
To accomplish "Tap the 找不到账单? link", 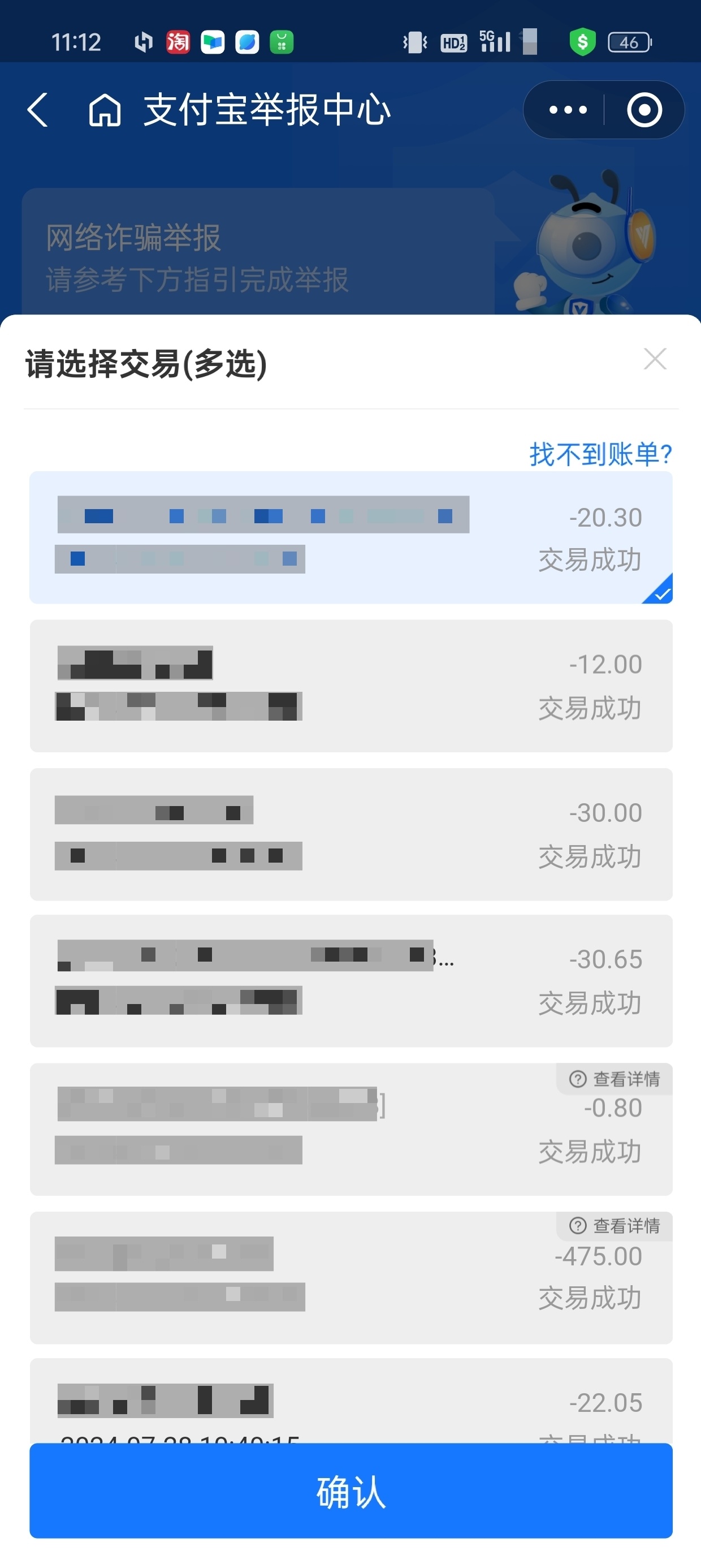I will [x=600, y=454].
